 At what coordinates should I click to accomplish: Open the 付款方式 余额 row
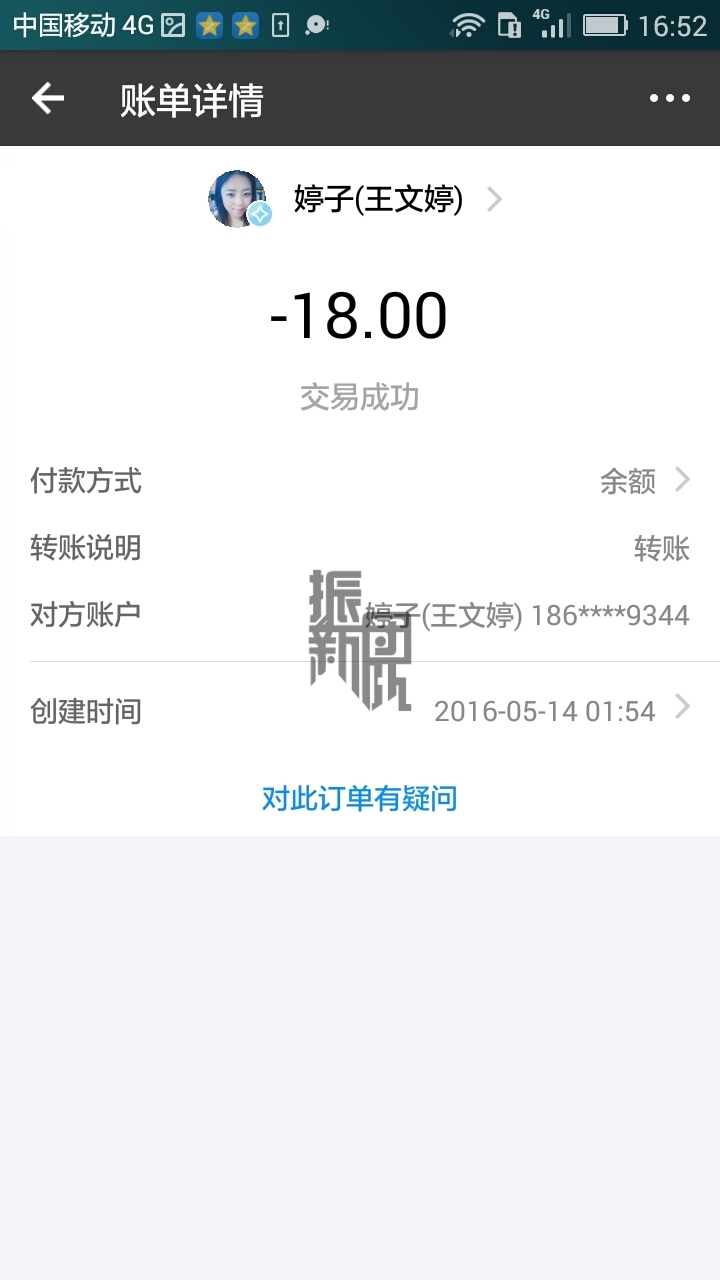coord(360,481)
